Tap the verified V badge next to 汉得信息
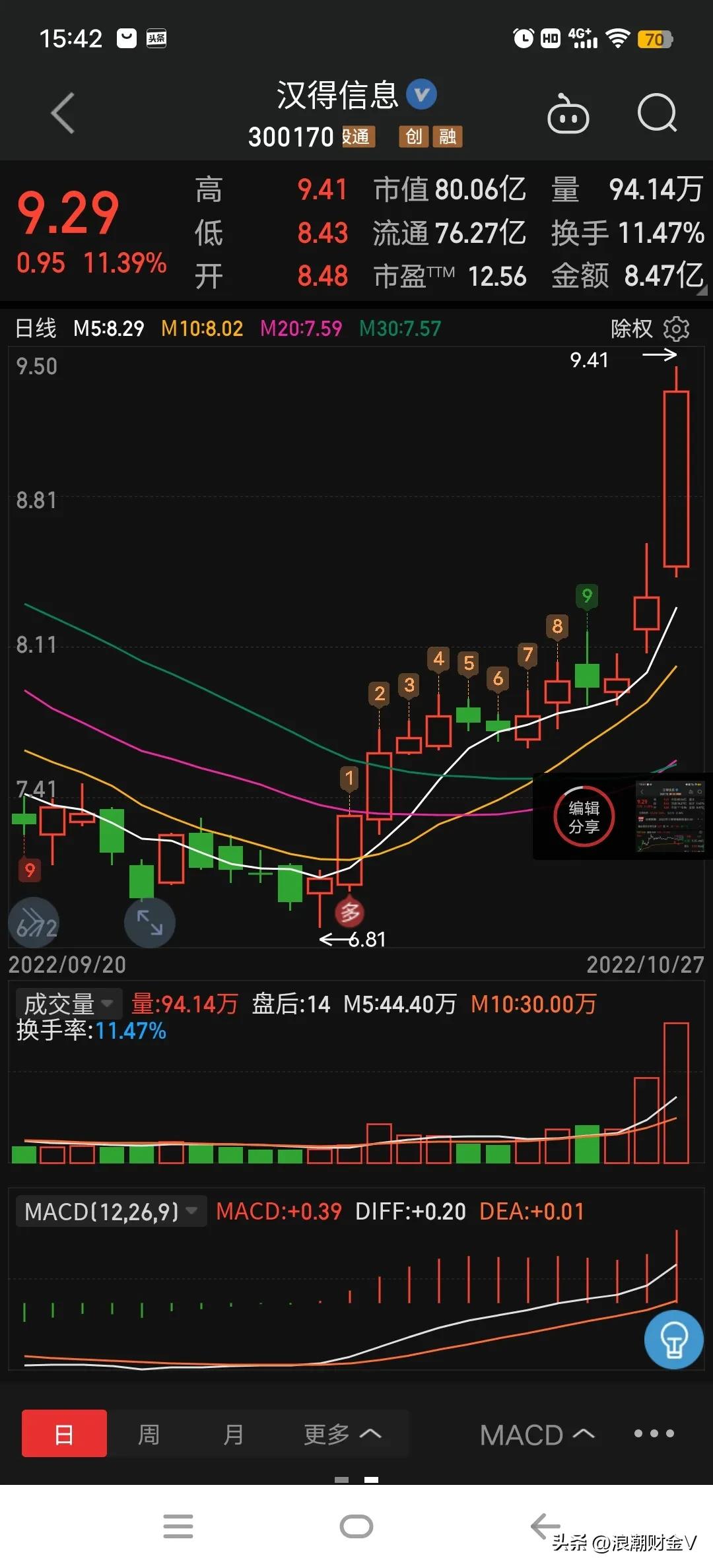This screenshot has width=713, height=1568. click(x=423, y=94)
